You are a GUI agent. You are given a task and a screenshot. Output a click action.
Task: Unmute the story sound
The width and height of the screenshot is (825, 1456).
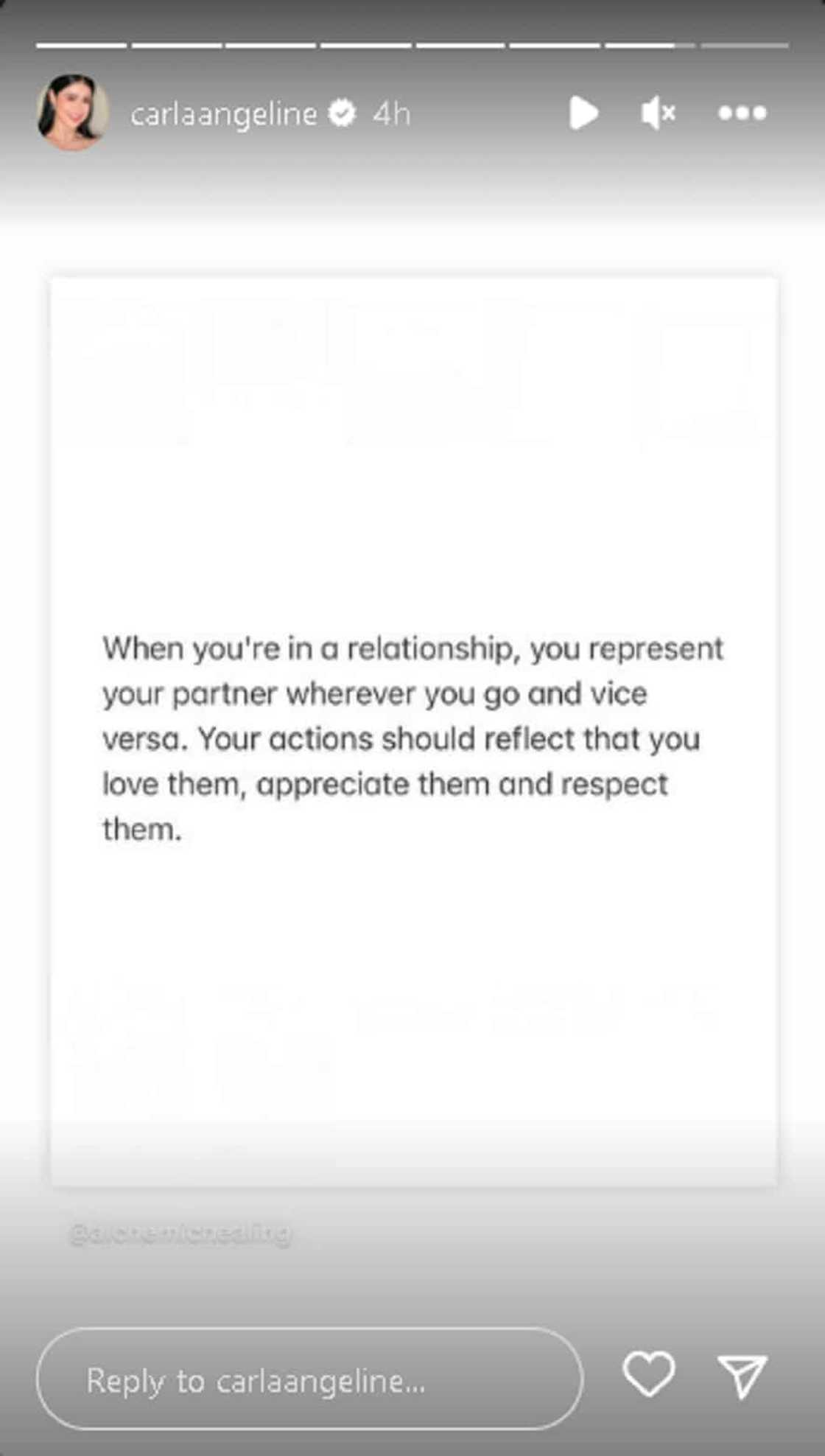(657, 113)
